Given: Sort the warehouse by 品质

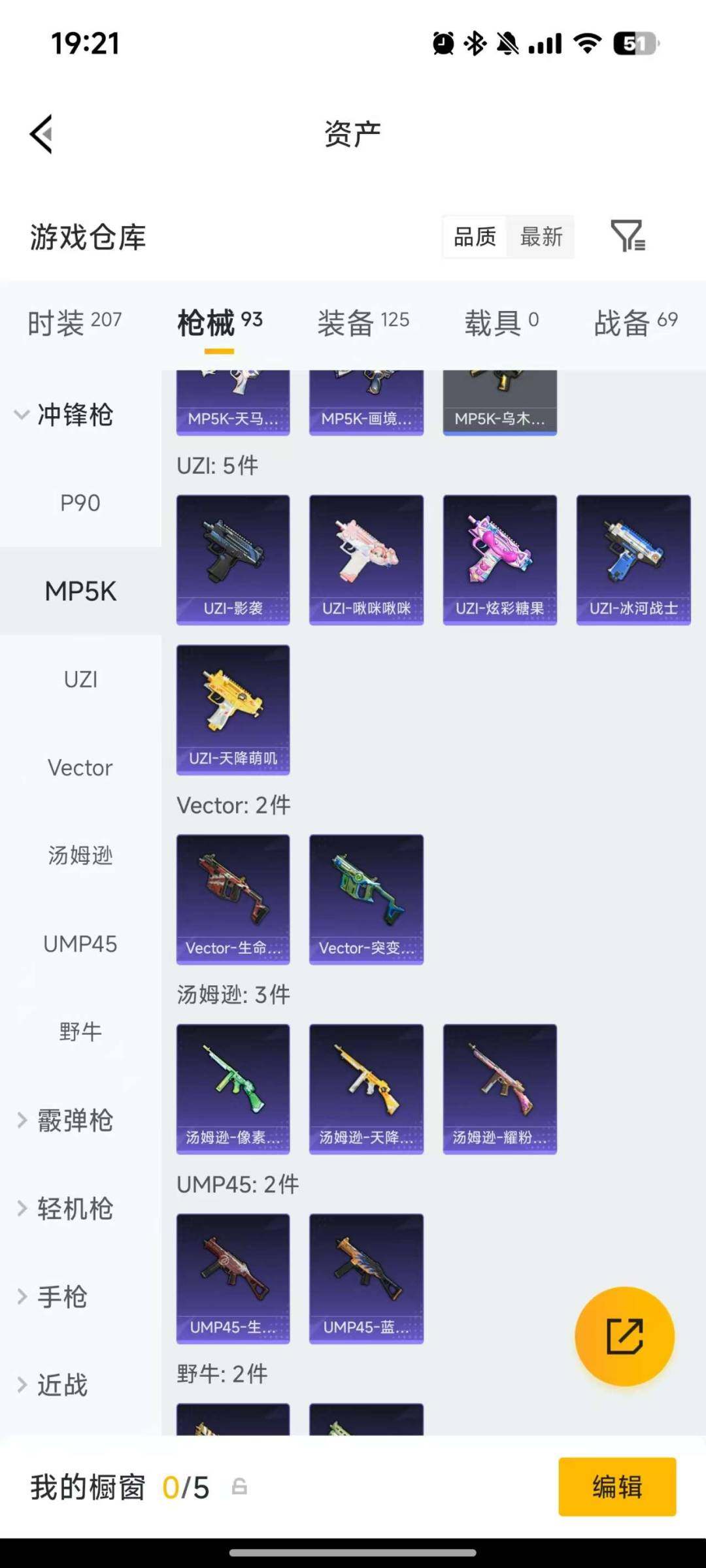Looking at the screenshot, I should coord(475,237).
